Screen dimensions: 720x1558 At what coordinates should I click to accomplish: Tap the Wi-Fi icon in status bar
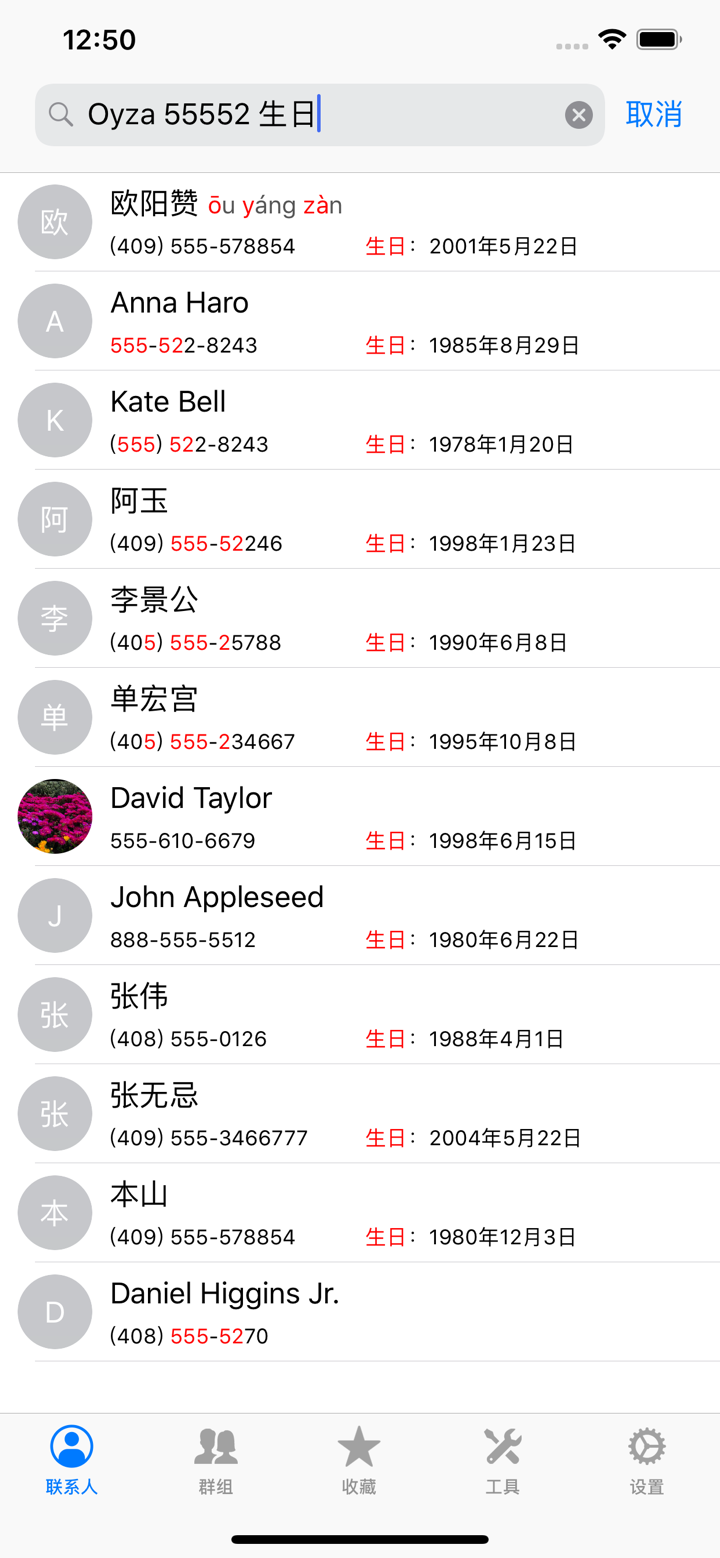613,38
